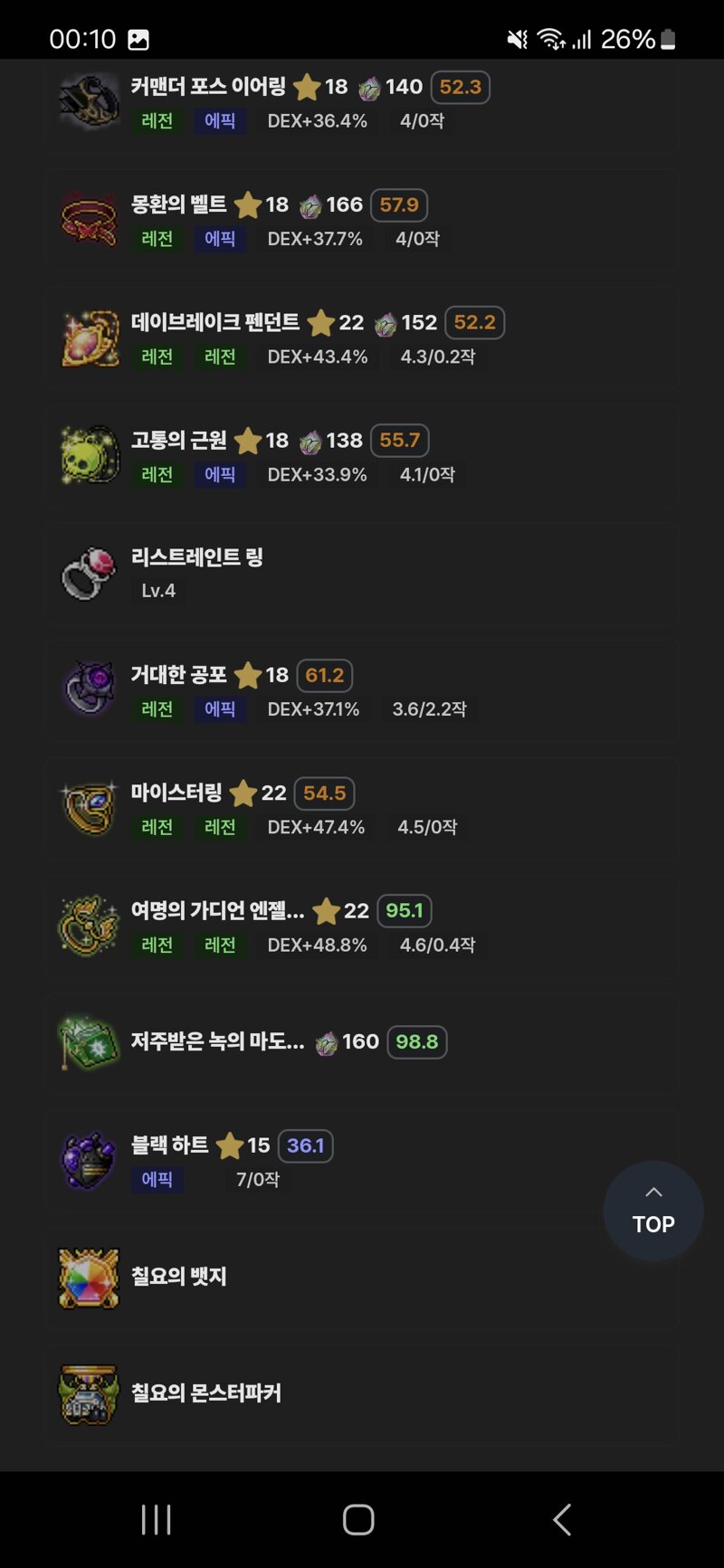724x1568 pixels.
Task: Open the 커맨더 포스 이어링 item row
Action: (362, 103)
